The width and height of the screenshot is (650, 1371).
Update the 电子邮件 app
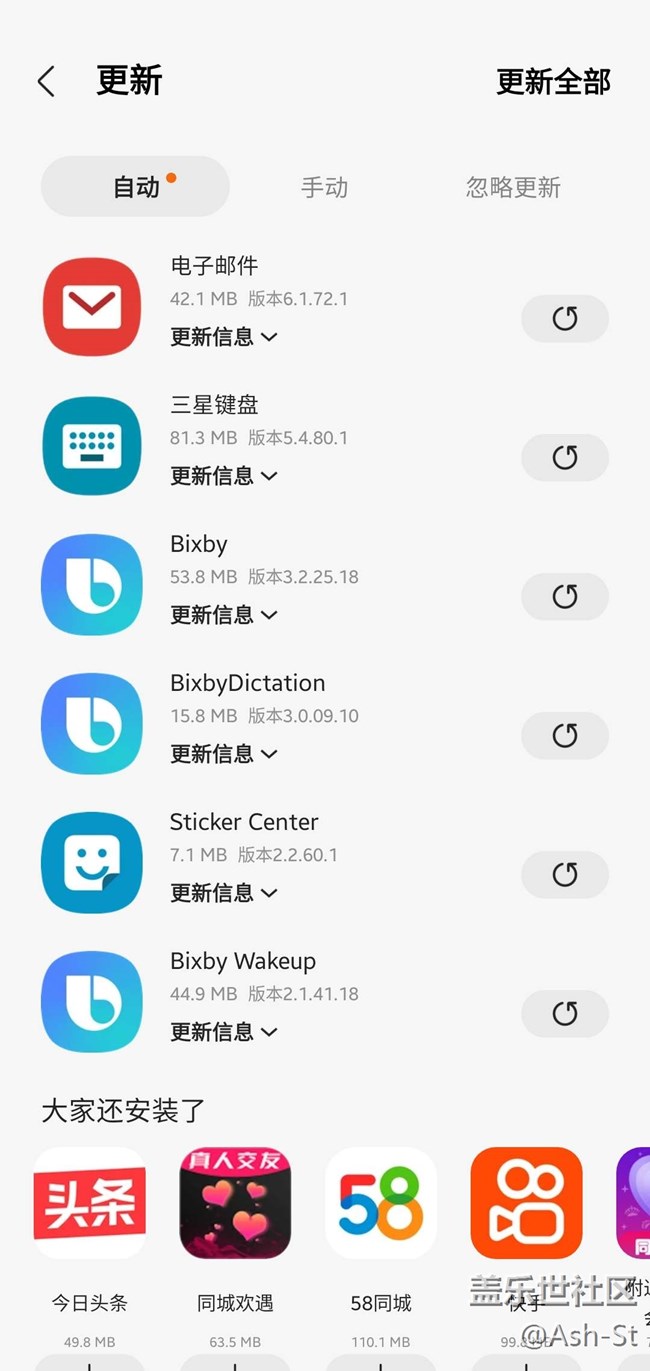click(565, 319)
